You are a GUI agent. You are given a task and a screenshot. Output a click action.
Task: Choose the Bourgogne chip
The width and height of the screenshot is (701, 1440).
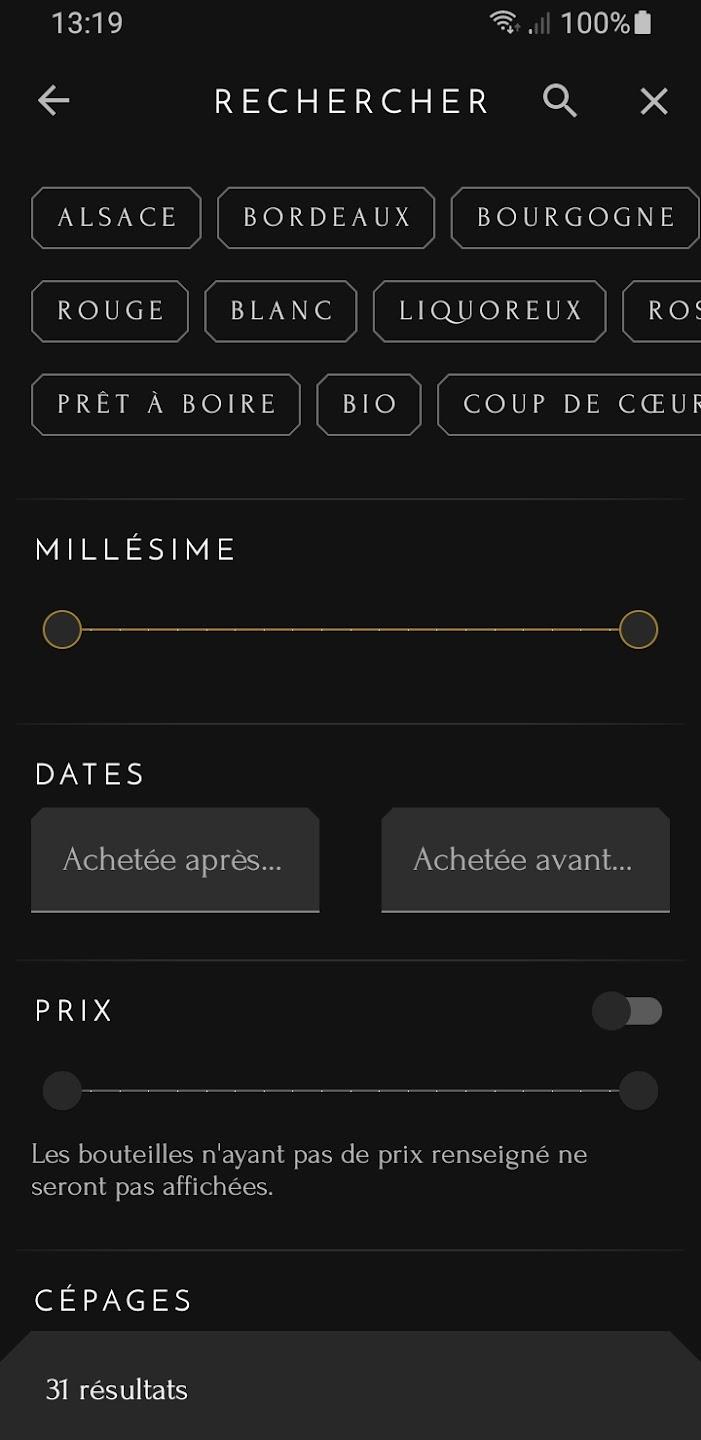[574, 218]
